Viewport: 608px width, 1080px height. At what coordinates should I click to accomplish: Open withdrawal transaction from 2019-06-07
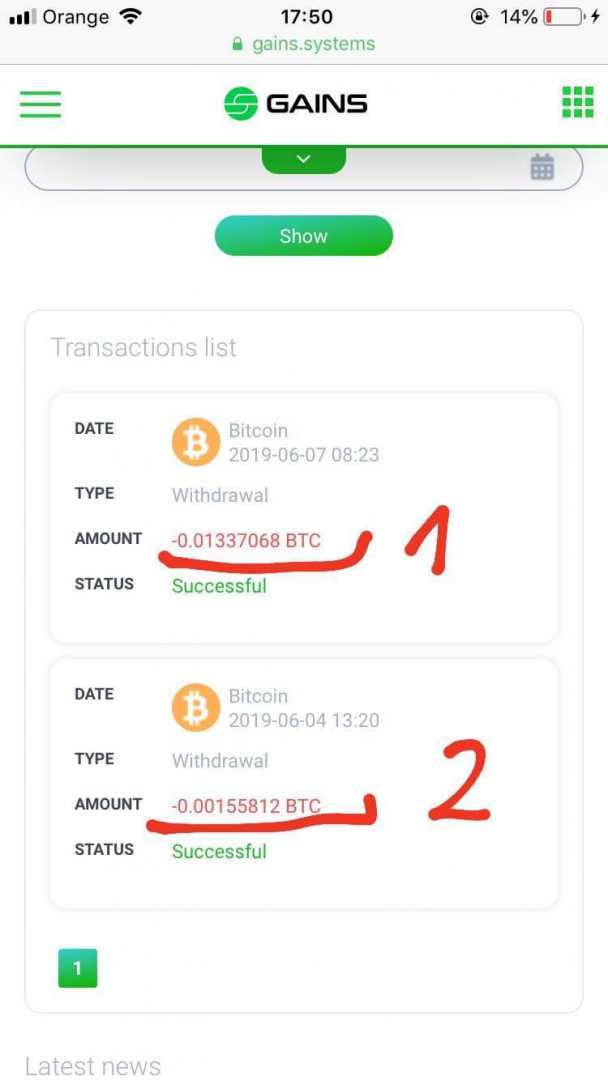coord(303,516)
